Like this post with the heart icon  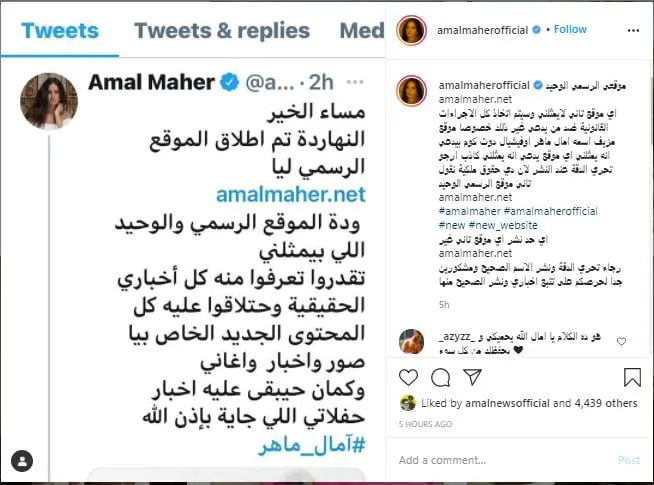pos(408,378)
